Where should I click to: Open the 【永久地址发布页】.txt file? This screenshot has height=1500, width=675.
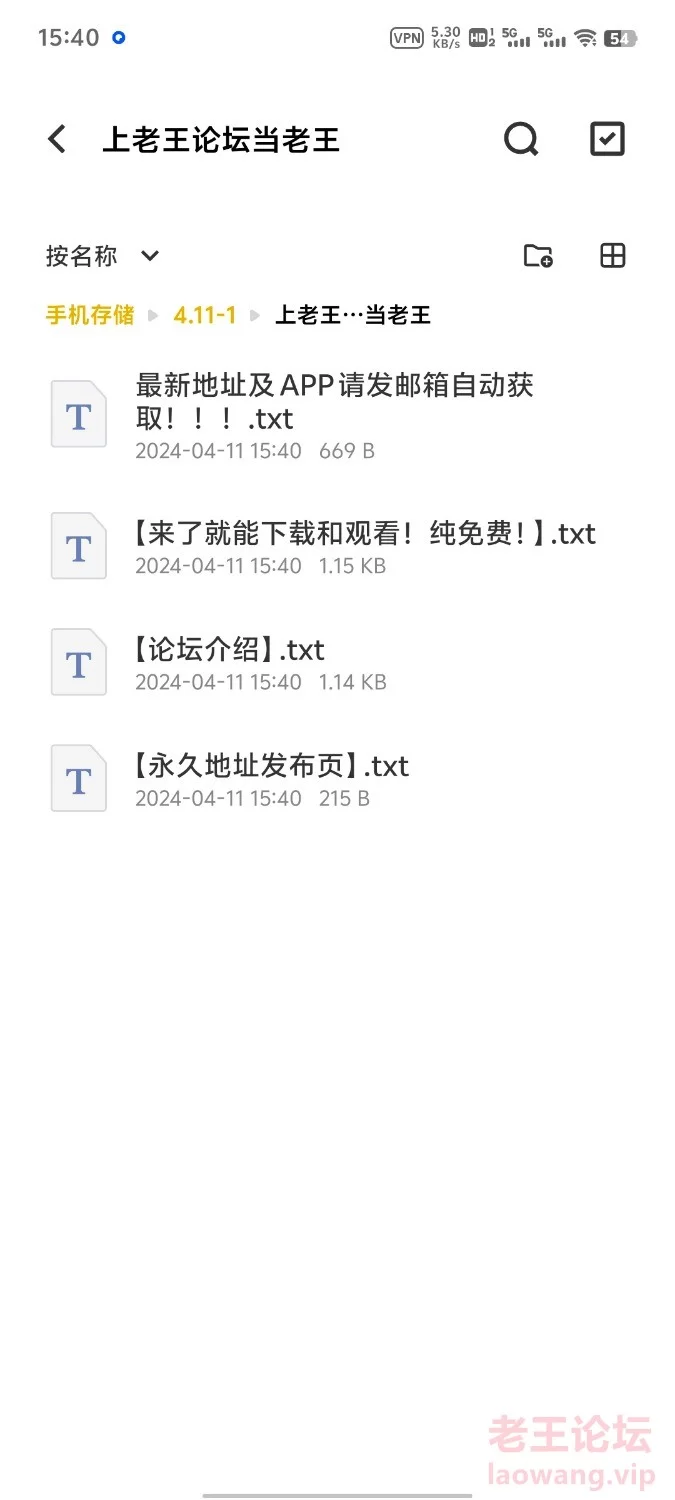(x=337, y=779)
